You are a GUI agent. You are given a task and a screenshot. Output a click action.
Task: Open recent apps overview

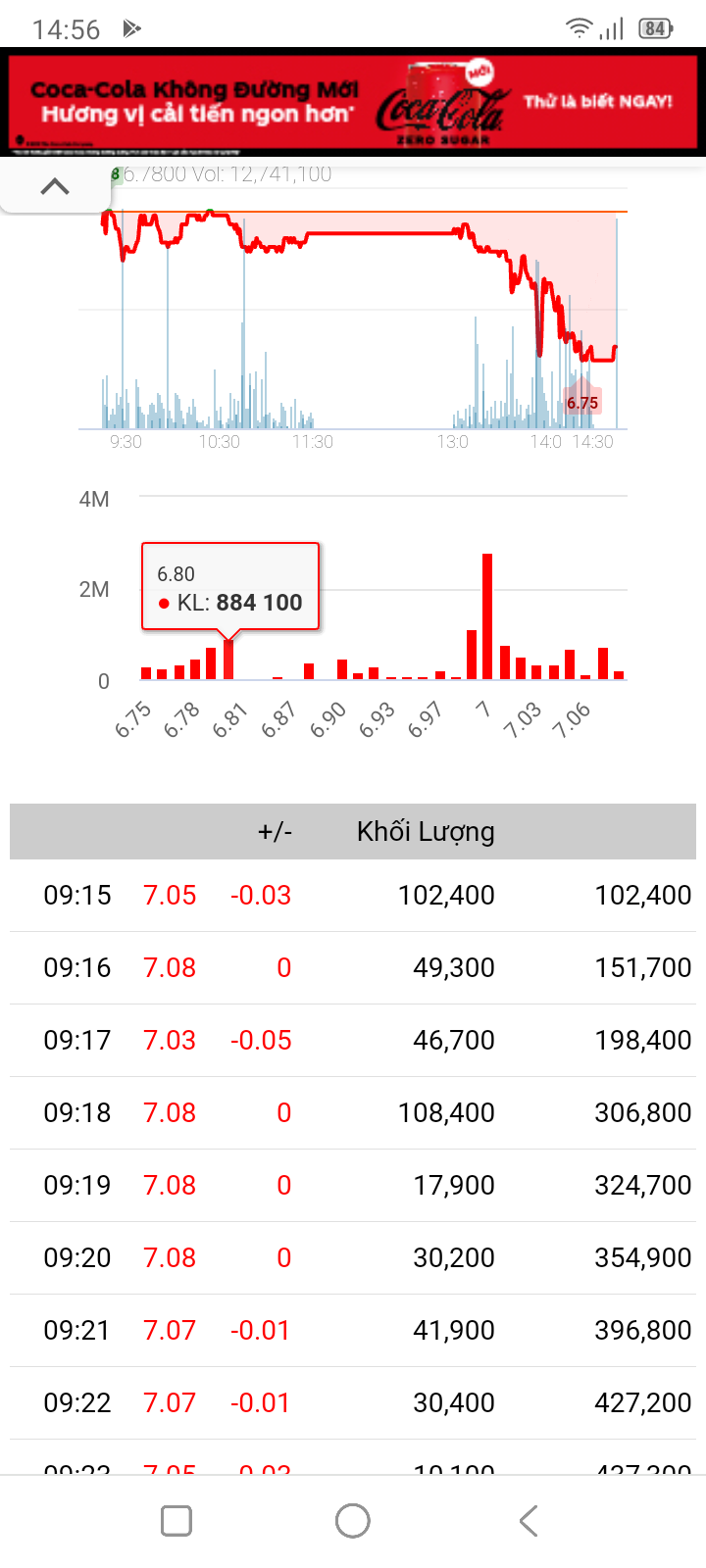point(176,1521)
